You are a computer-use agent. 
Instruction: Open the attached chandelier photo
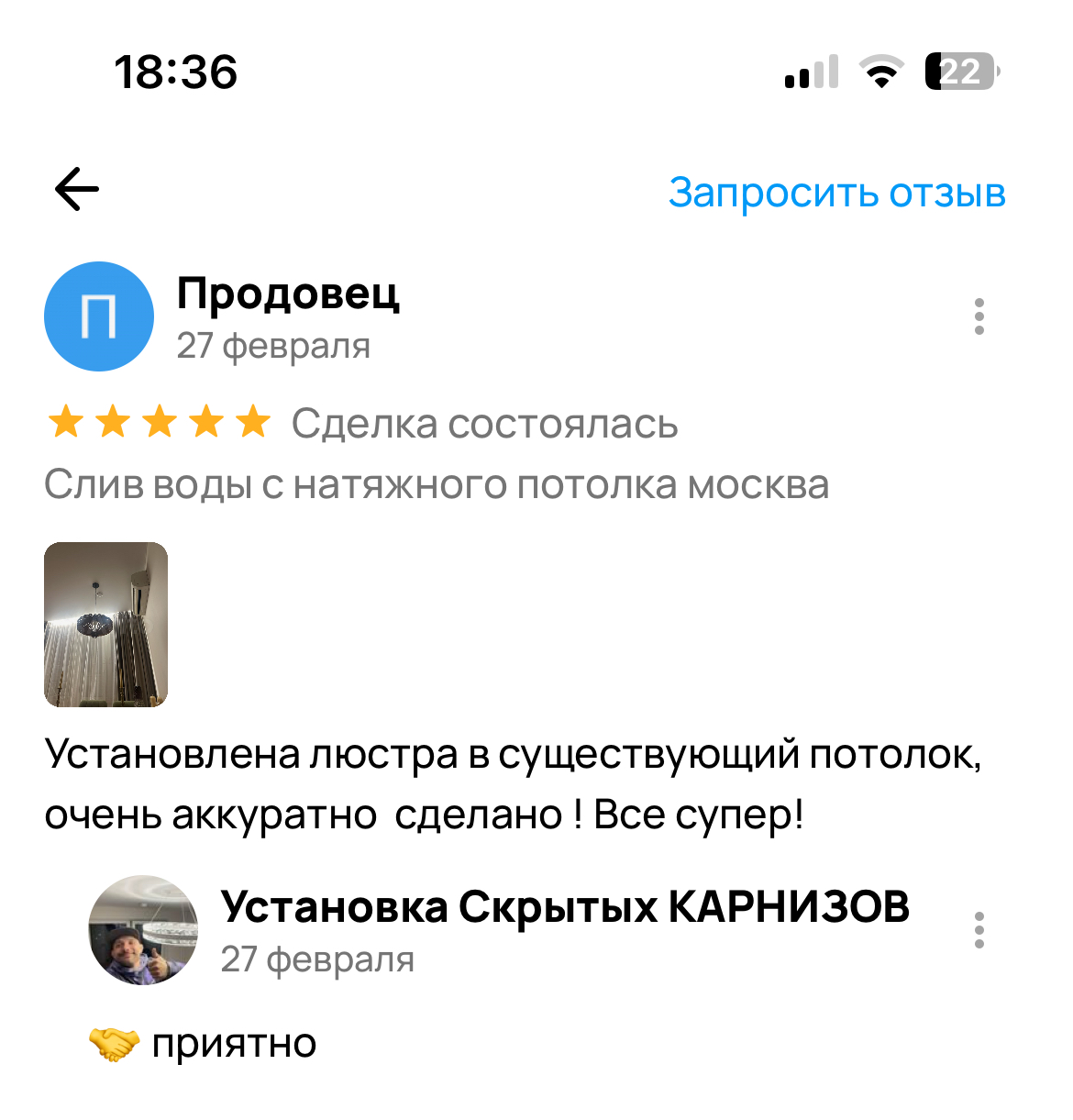[x=106, y=625]
